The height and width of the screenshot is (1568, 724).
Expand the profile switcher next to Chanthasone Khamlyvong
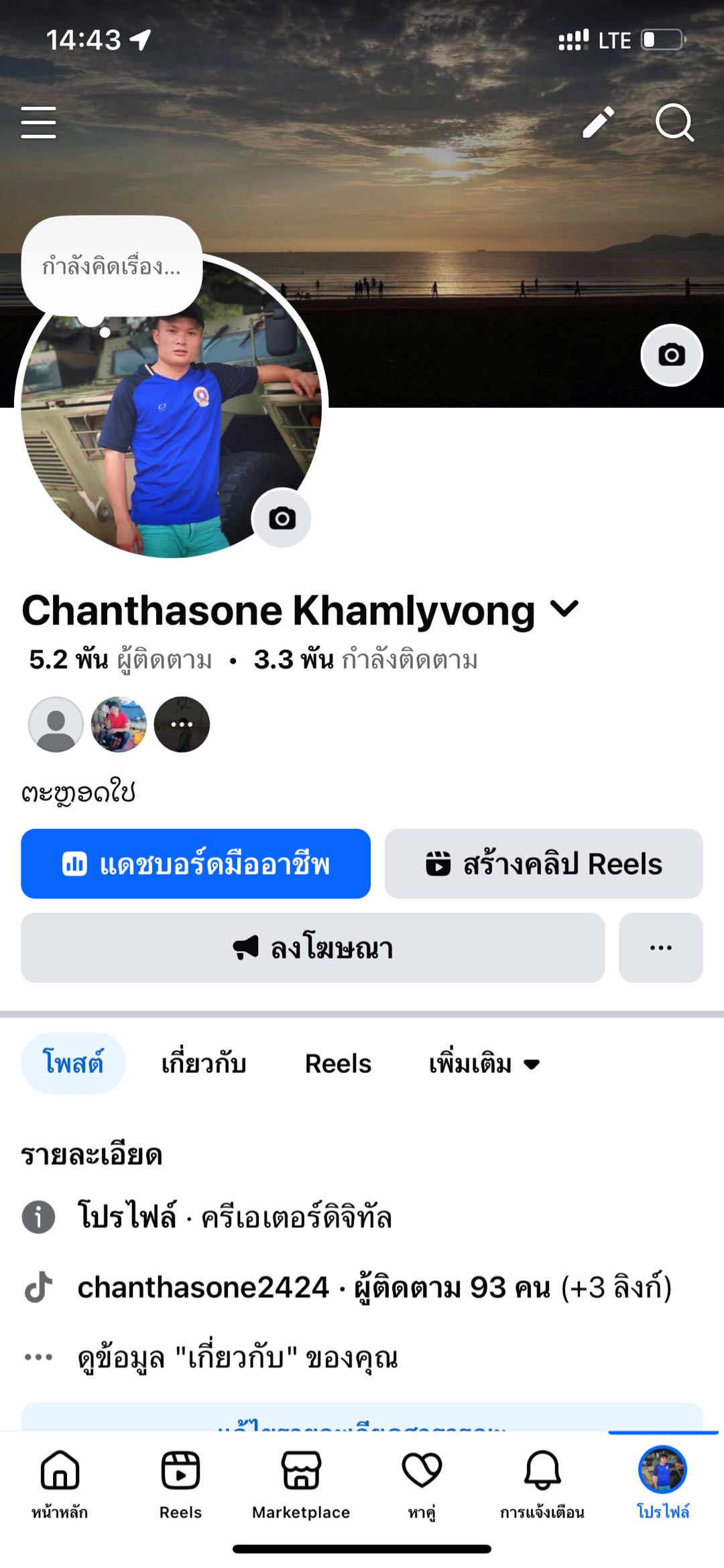[564, 609]
